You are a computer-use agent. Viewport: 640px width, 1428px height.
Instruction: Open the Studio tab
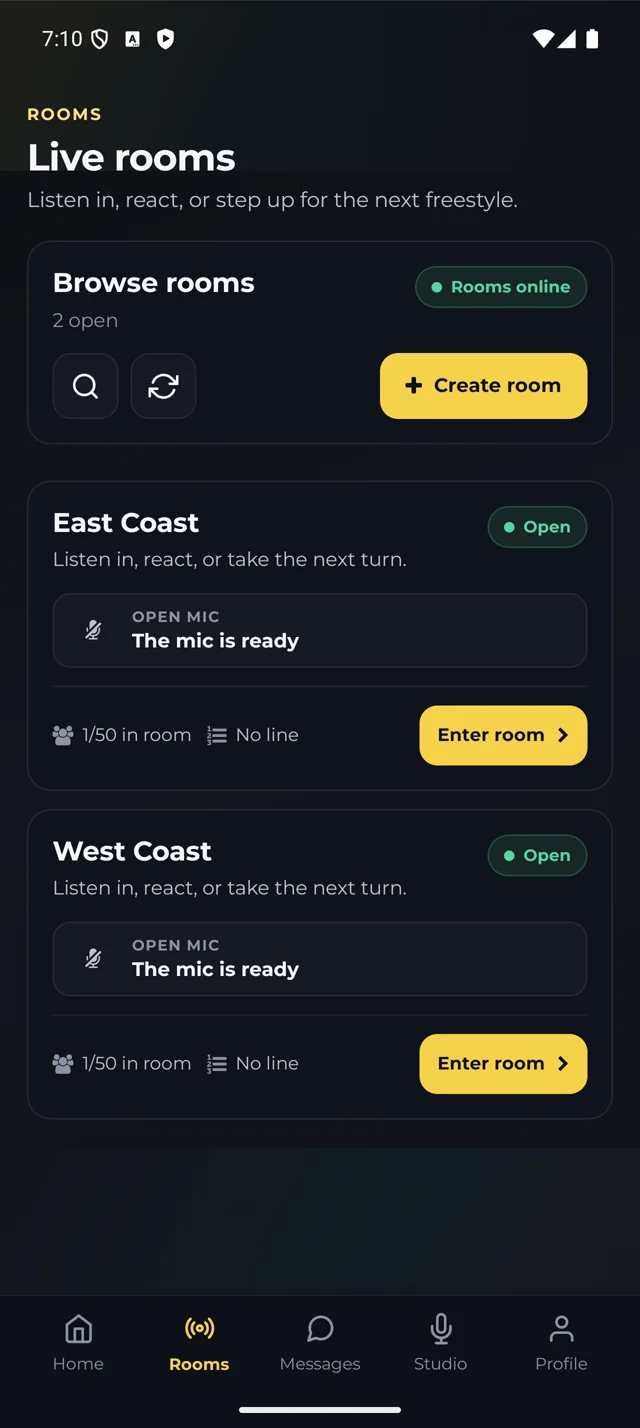[x=441, y=1343]
